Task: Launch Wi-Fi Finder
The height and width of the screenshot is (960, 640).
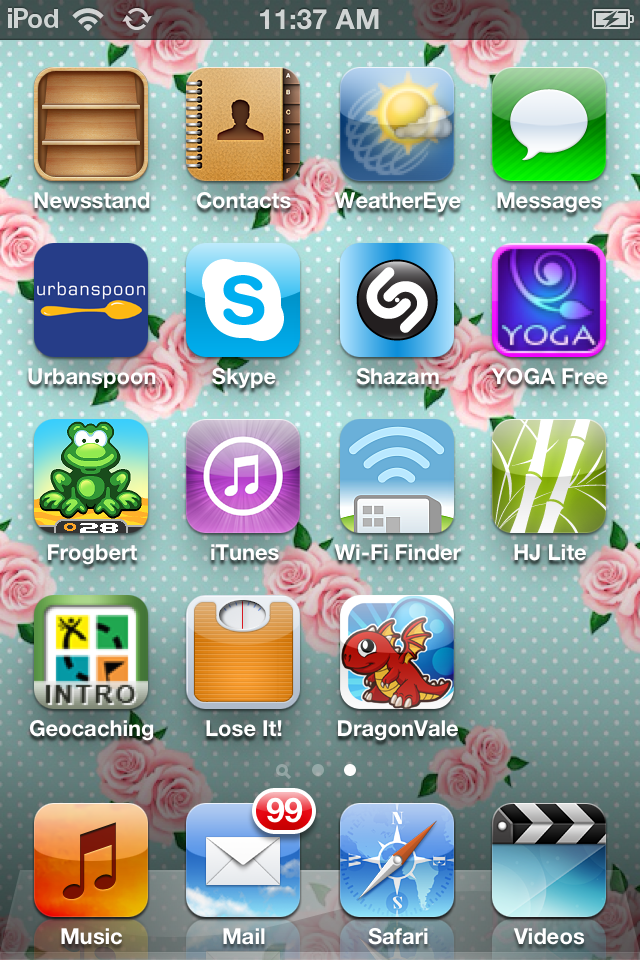Action: point(397,476)
